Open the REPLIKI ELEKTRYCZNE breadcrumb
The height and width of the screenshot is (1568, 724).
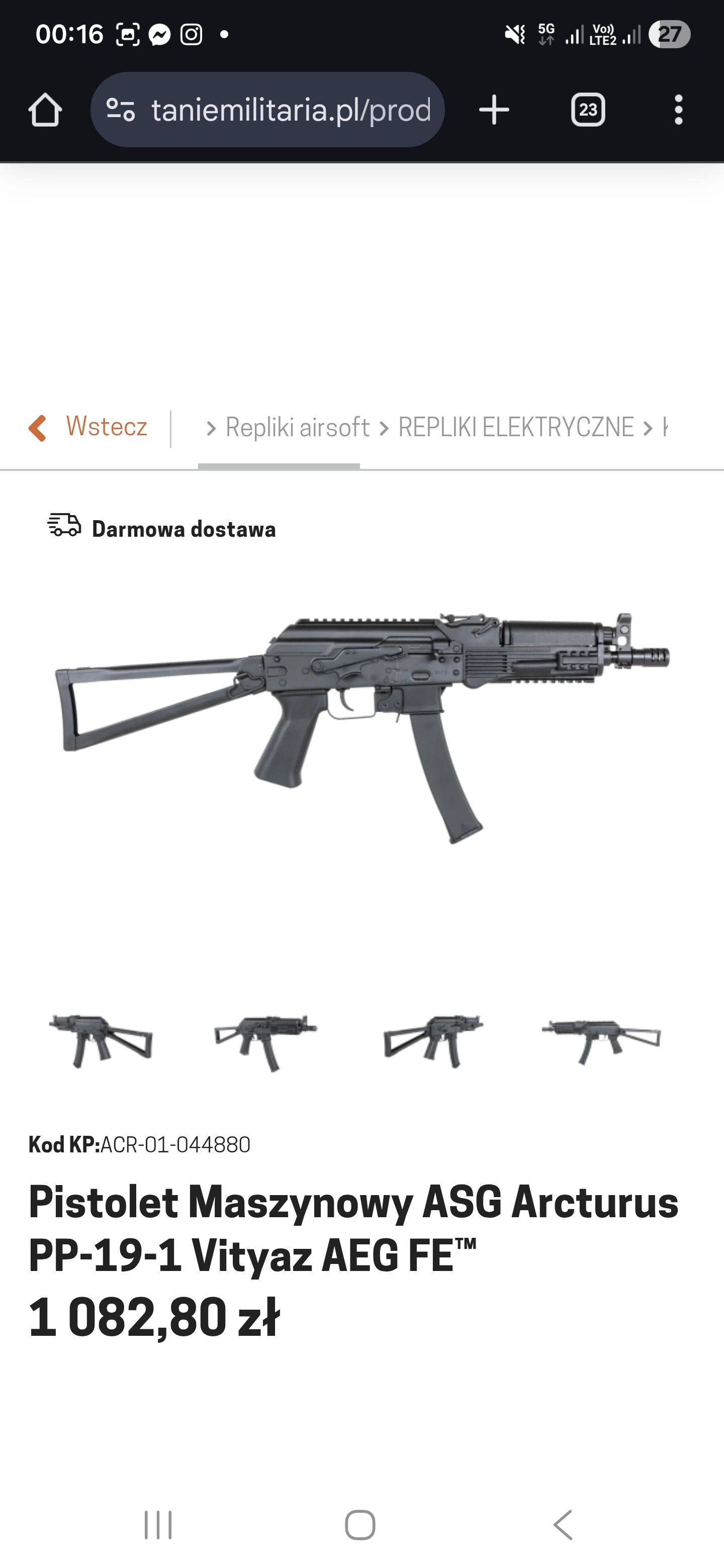click(515, 428)
